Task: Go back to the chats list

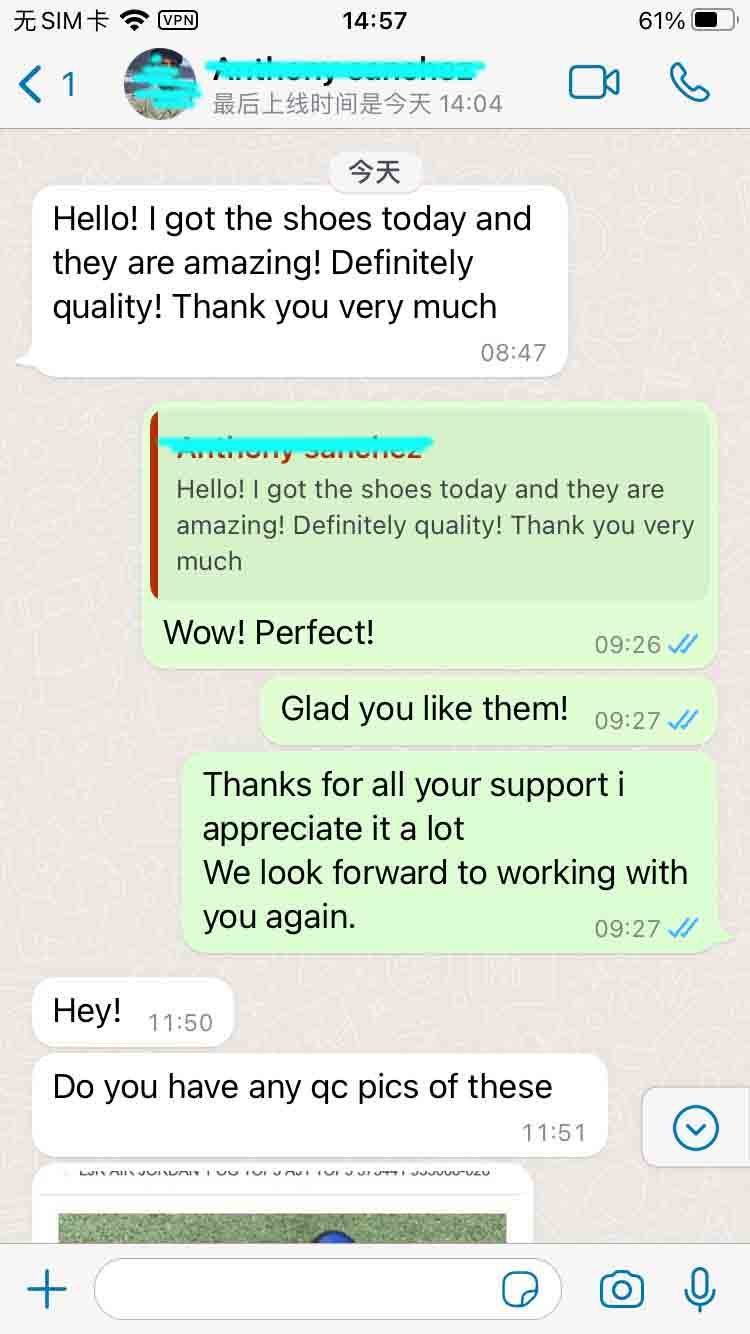Action: click(x=45, y=84)
